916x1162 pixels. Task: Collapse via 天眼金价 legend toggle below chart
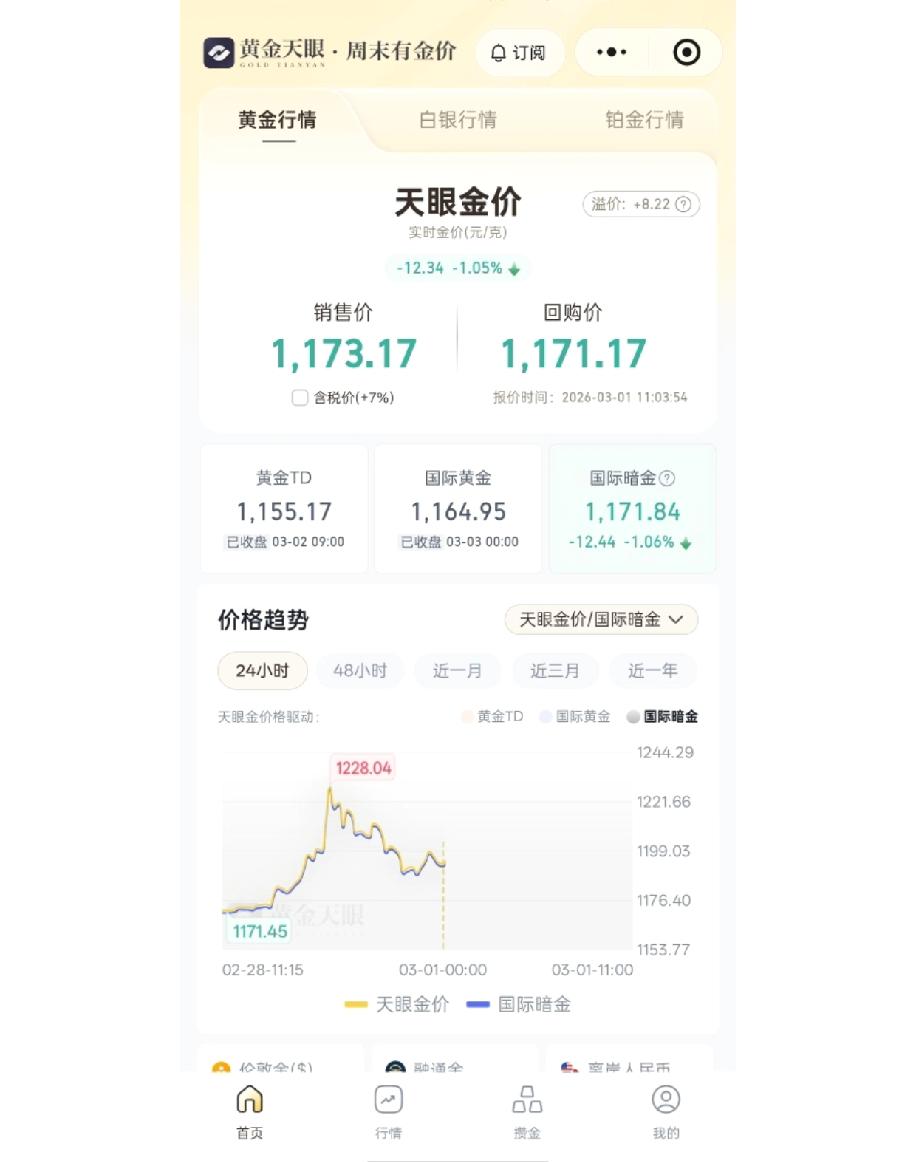coord(398,1004)
